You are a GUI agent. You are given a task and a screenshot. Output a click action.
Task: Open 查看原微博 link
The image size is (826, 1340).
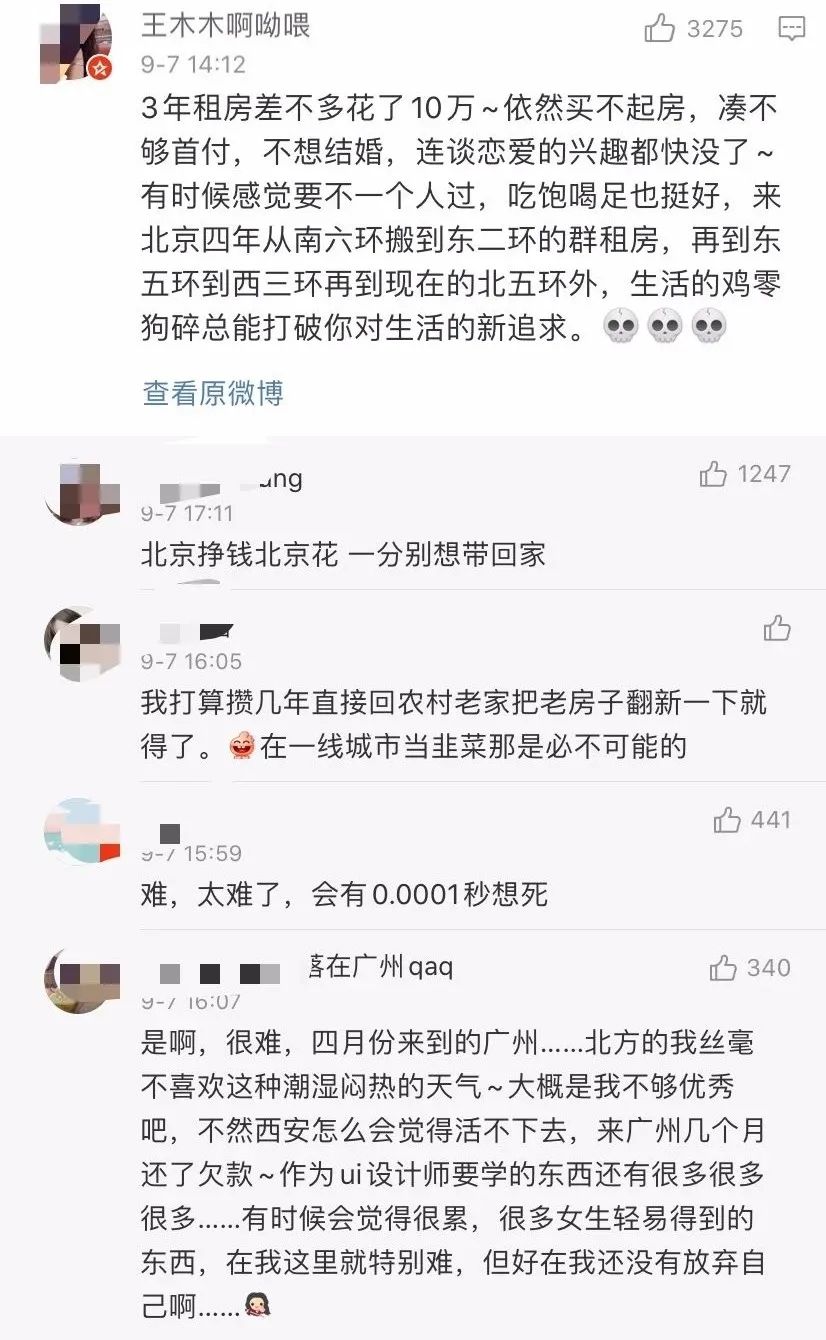(213, 392)
